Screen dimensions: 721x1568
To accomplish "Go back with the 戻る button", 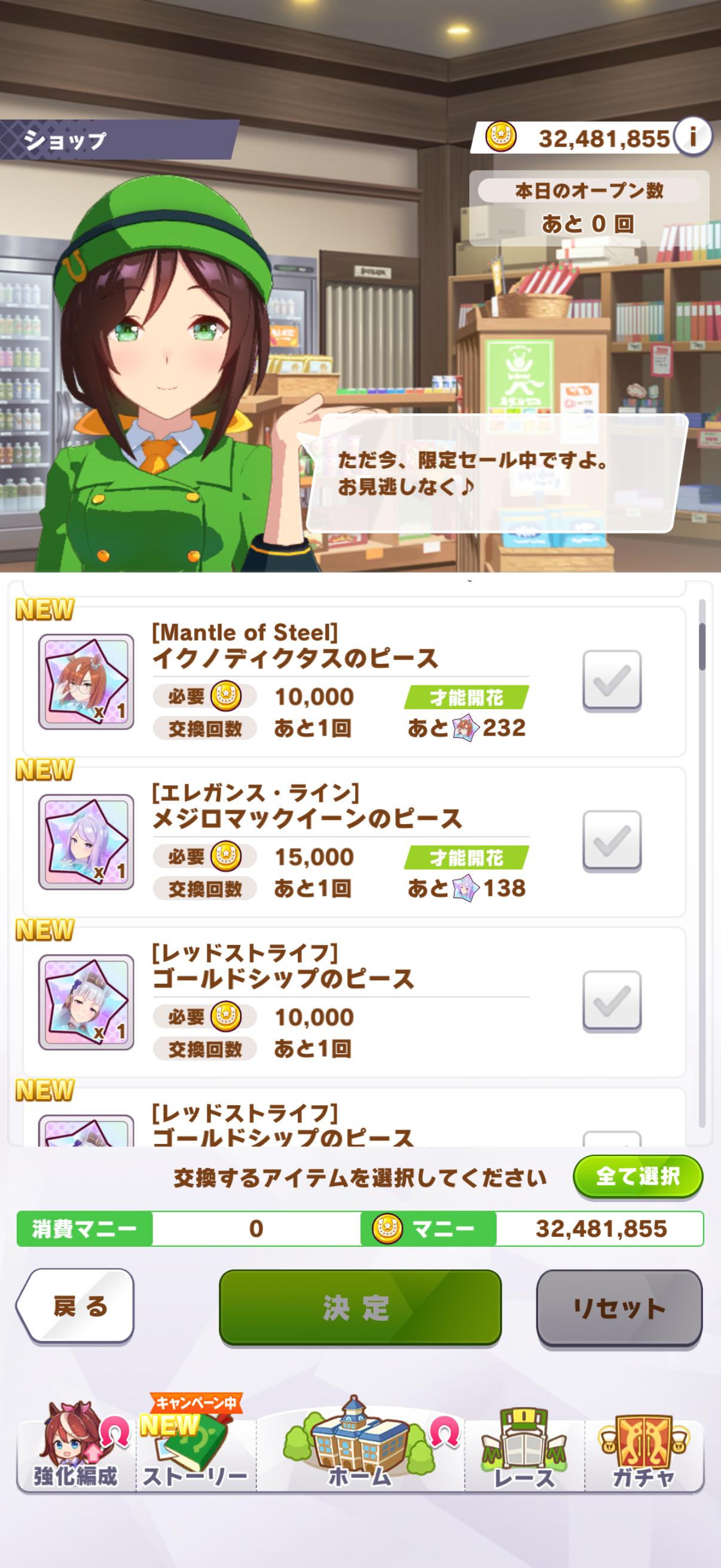I will pos(76,1307).
